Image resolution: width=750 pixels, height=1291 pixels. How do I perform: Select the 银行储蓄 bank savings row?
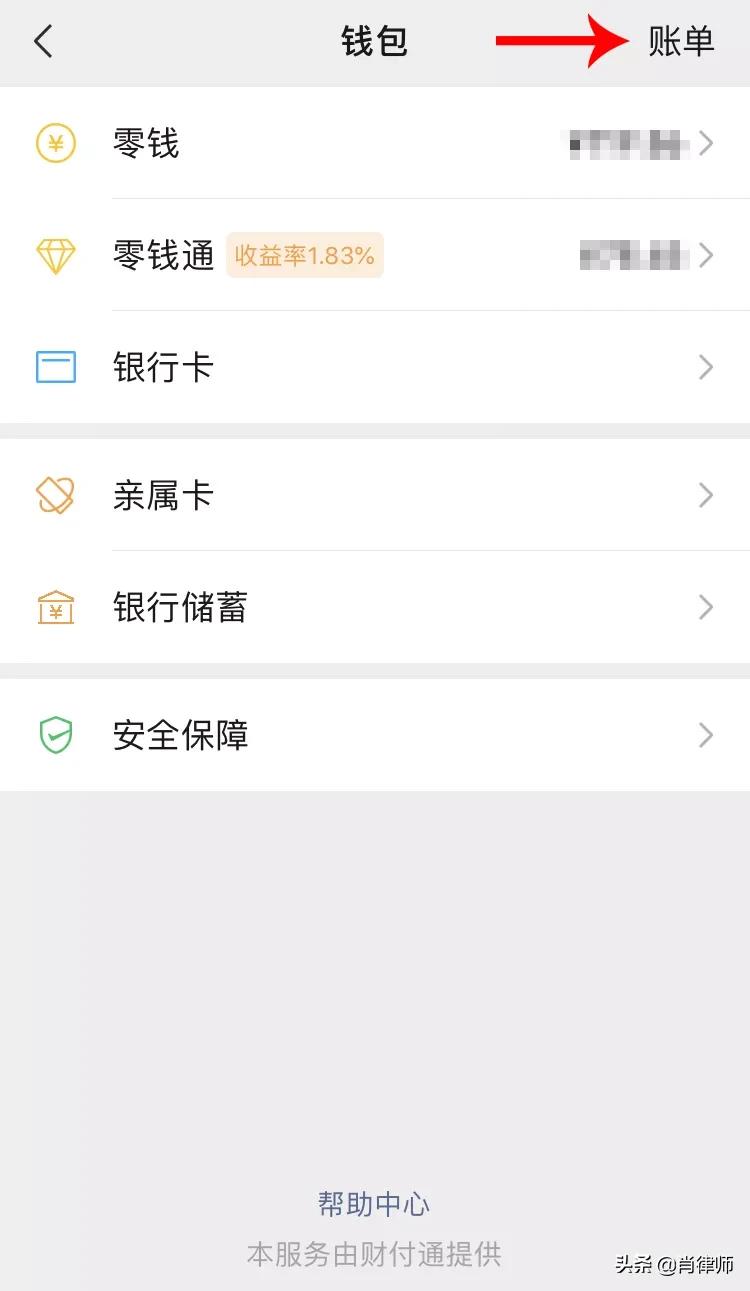(x=375, y=607)
